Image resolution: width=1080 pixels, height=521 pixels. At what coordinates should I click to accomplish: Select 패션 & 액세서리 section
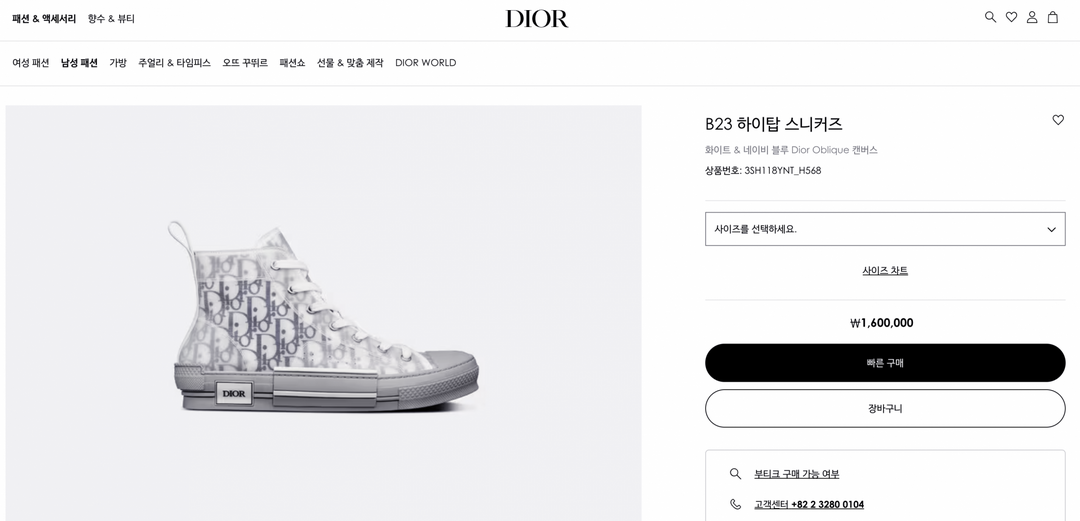(x=44, y=19)
